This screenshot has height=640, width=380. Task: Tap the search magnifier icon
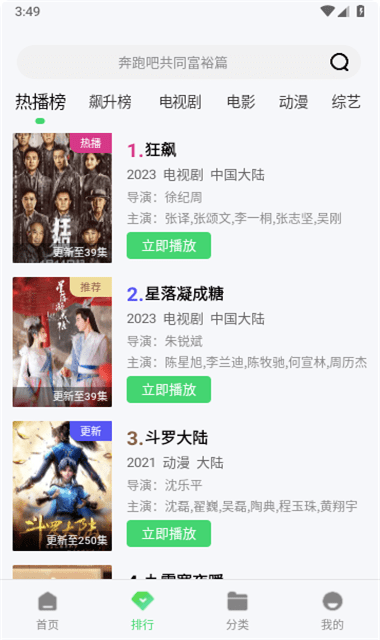(339, 62)
